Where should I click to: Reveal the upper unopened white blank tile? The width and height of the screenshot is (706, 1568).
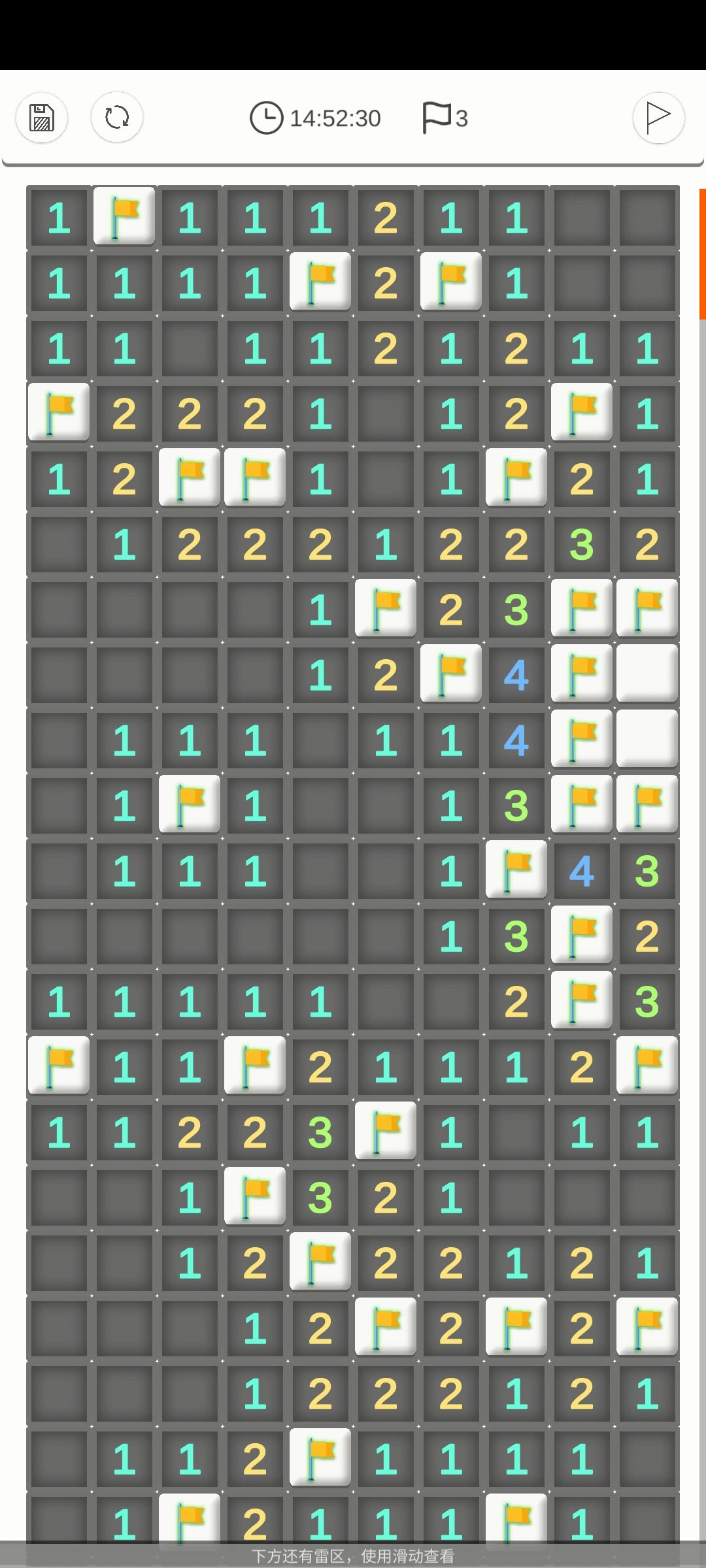647,673
